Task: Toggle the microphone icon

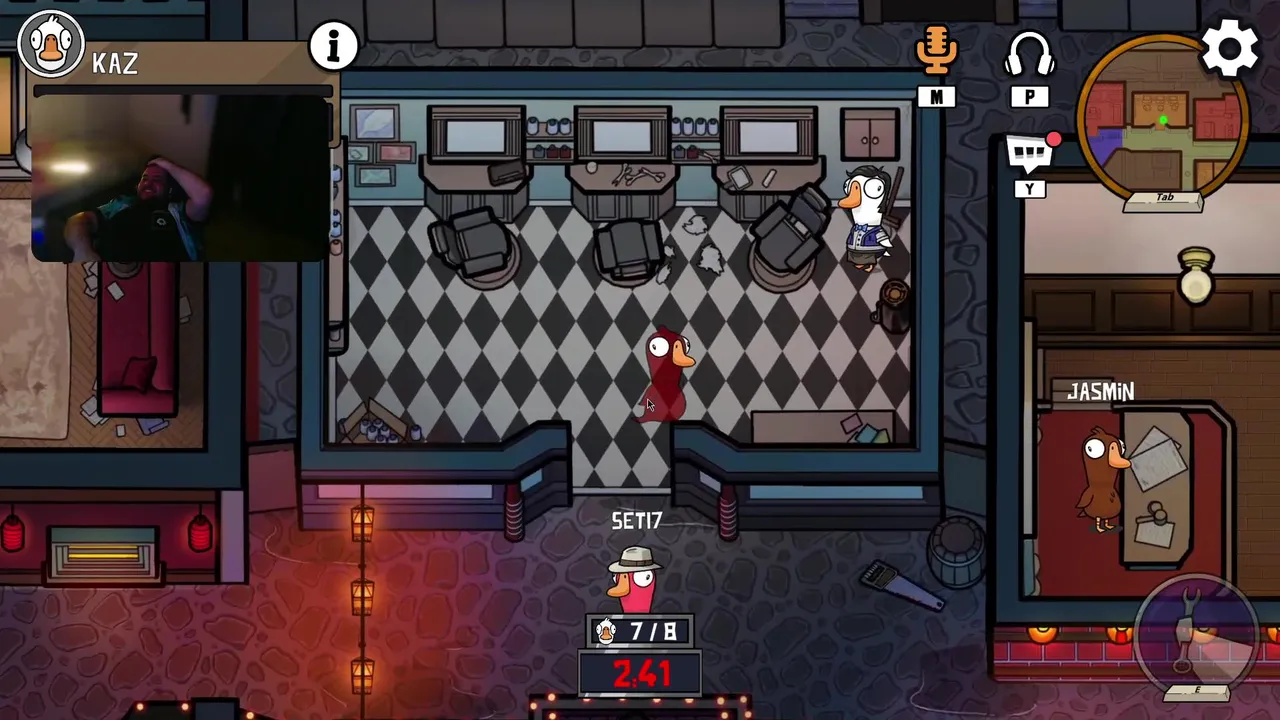Action: 936,52
